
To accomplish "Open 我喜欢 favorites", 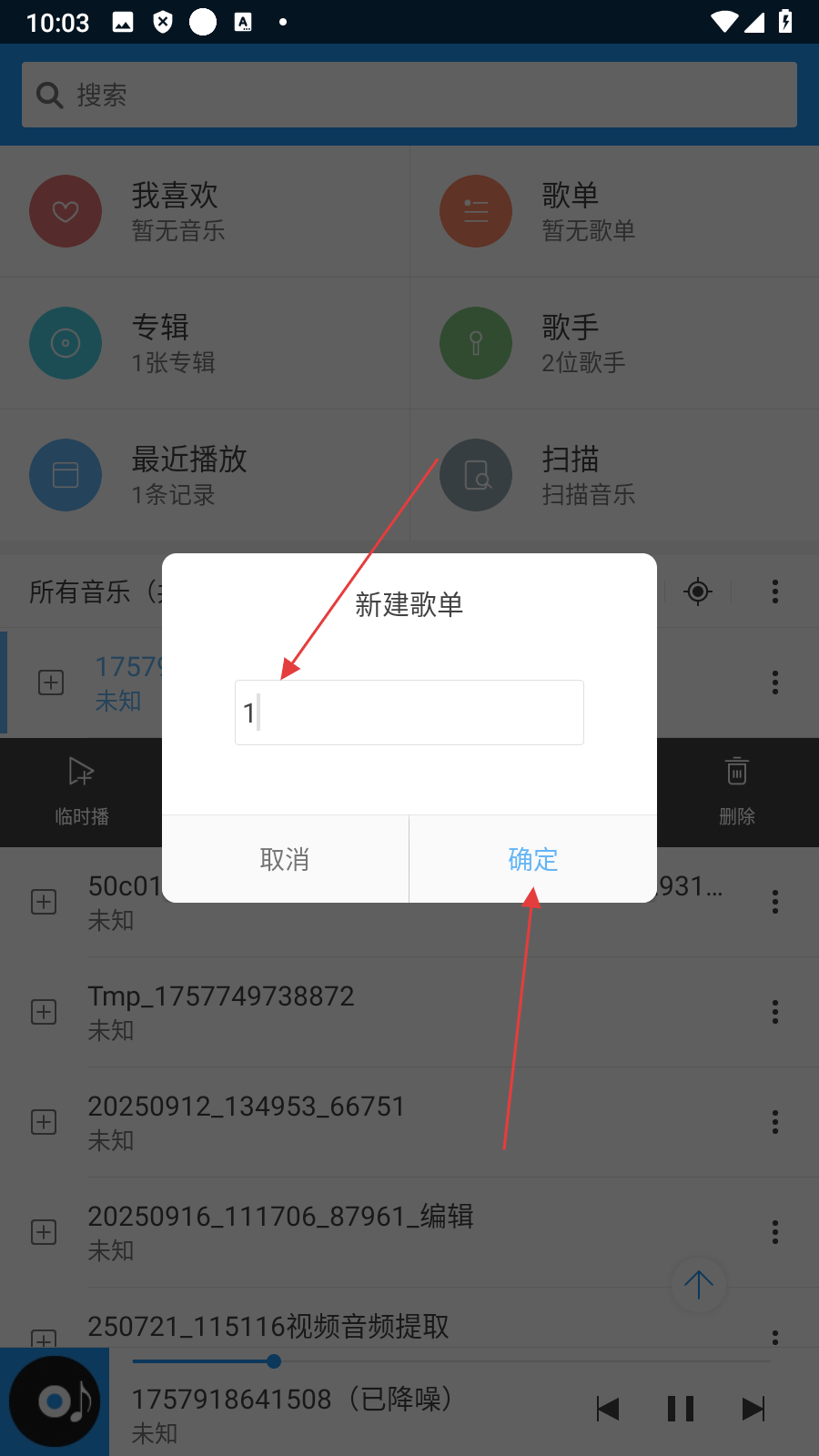I will point(173,211).
